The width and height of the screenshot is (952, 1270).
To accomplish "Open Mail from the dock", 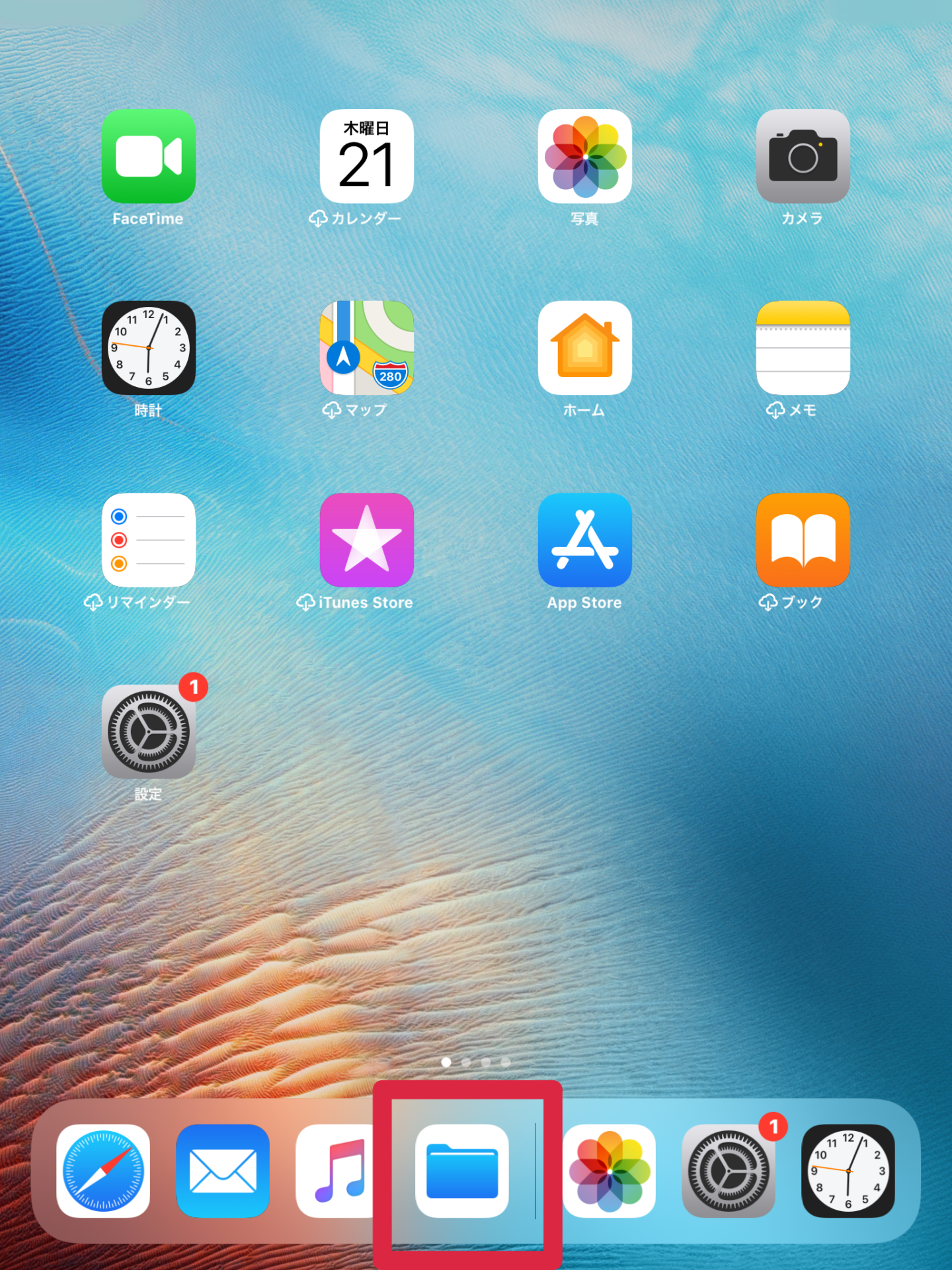I will pyautogui.click(x=223, y=1170).
